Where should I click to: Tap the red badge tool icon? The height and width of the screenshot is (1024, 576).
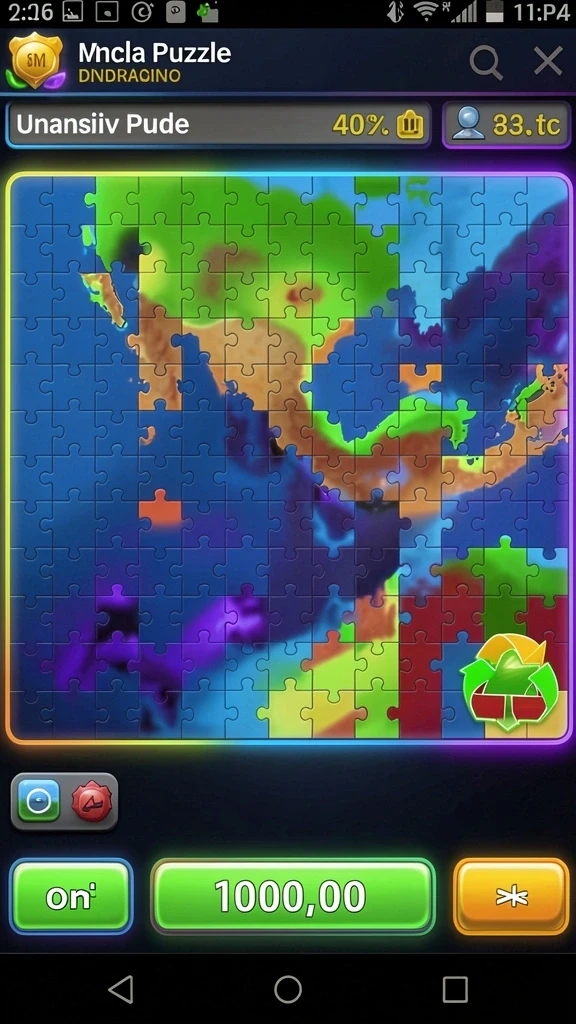click(x=91, y=801)
